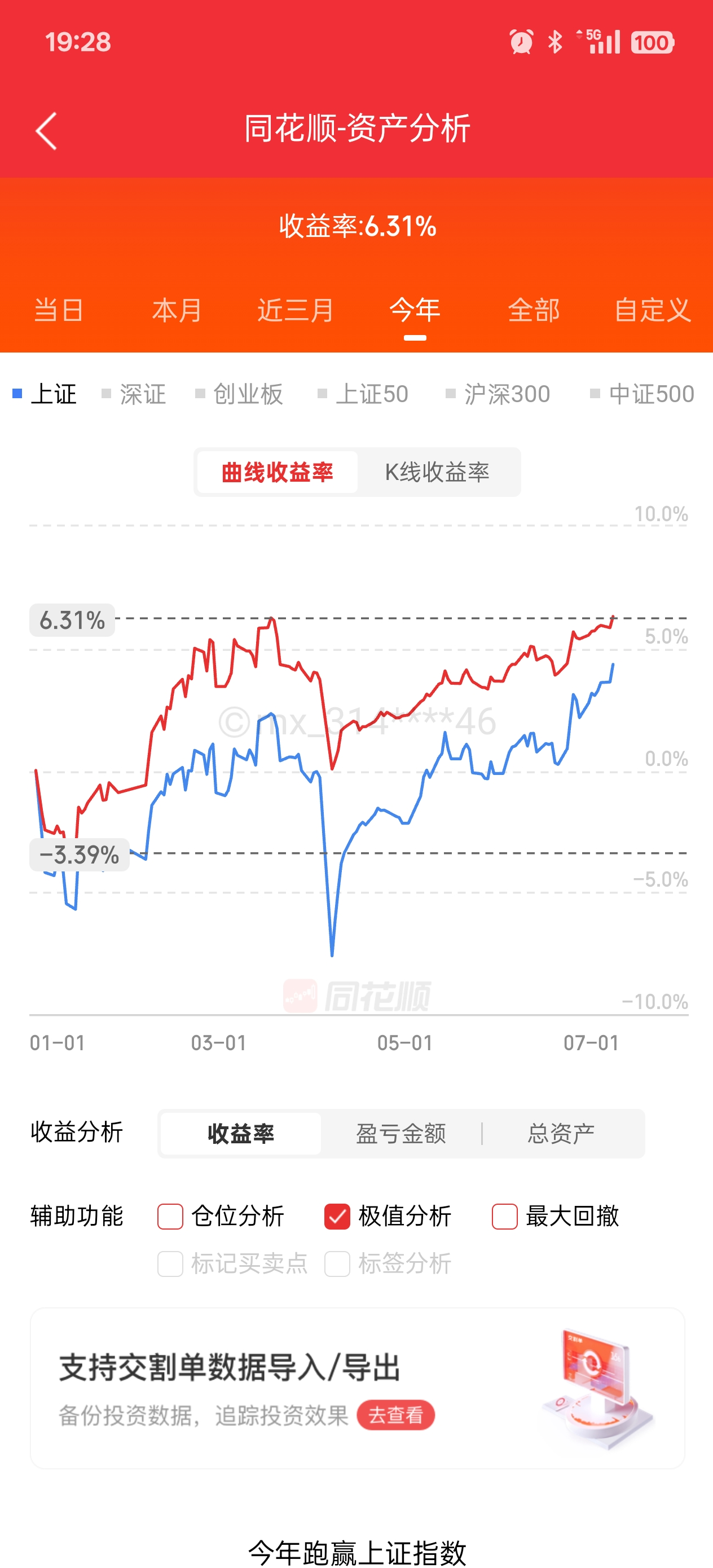Screen dimensions: 713x1568
Task: Compare against the 创业板 index
Action: pos(247,394)
